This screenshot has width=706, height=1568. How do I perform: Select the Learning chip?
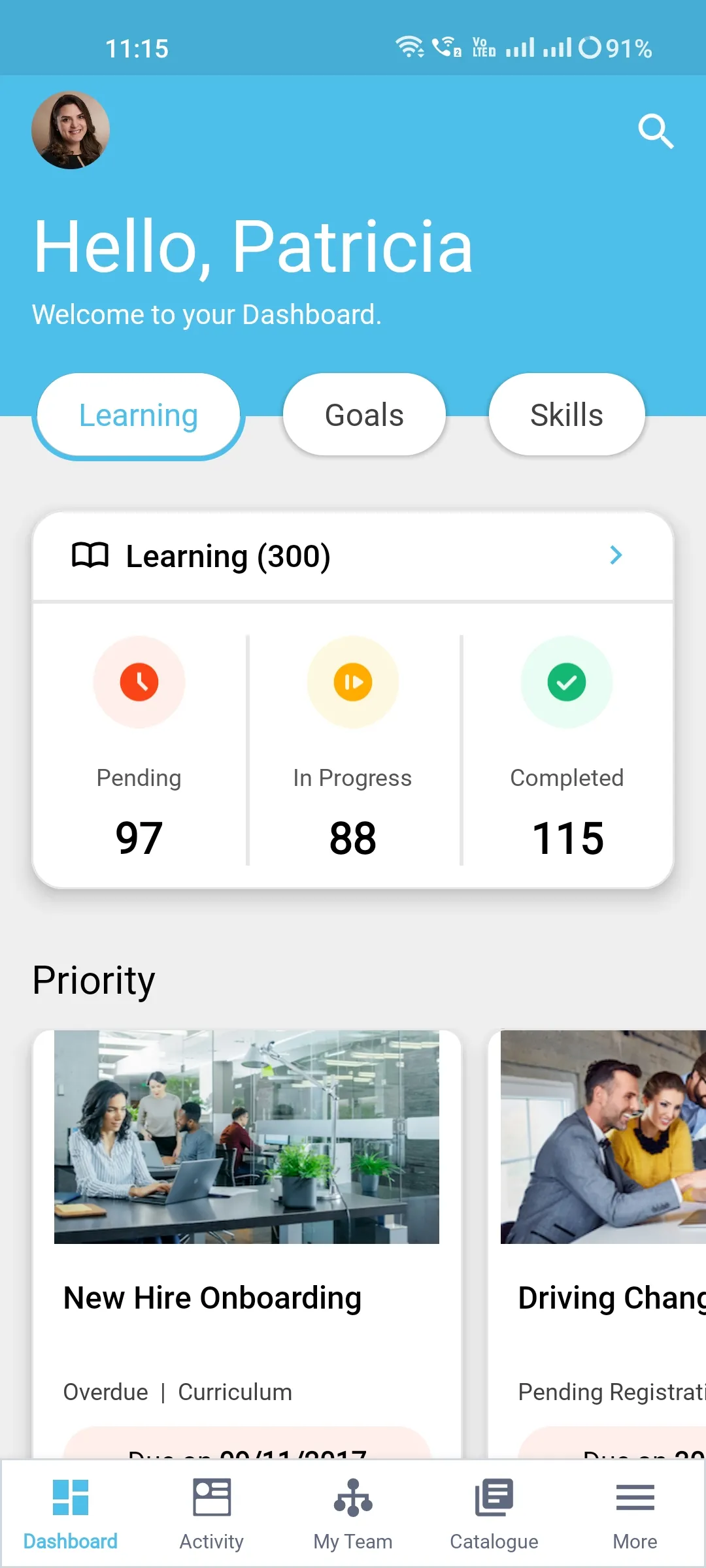[x=139, y=416]
